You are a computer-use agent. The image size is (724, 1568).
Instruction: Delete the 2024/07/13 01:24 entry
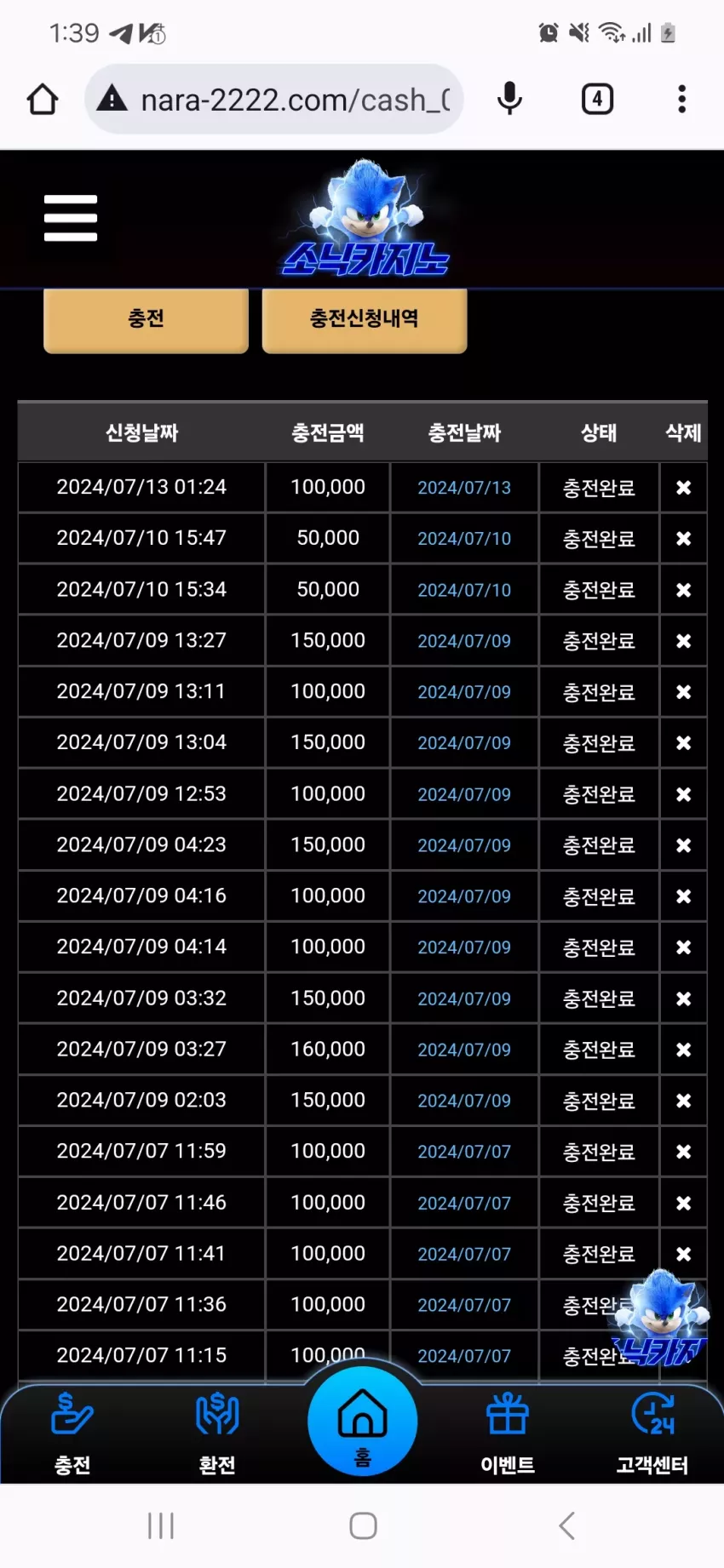coord(683,488)
